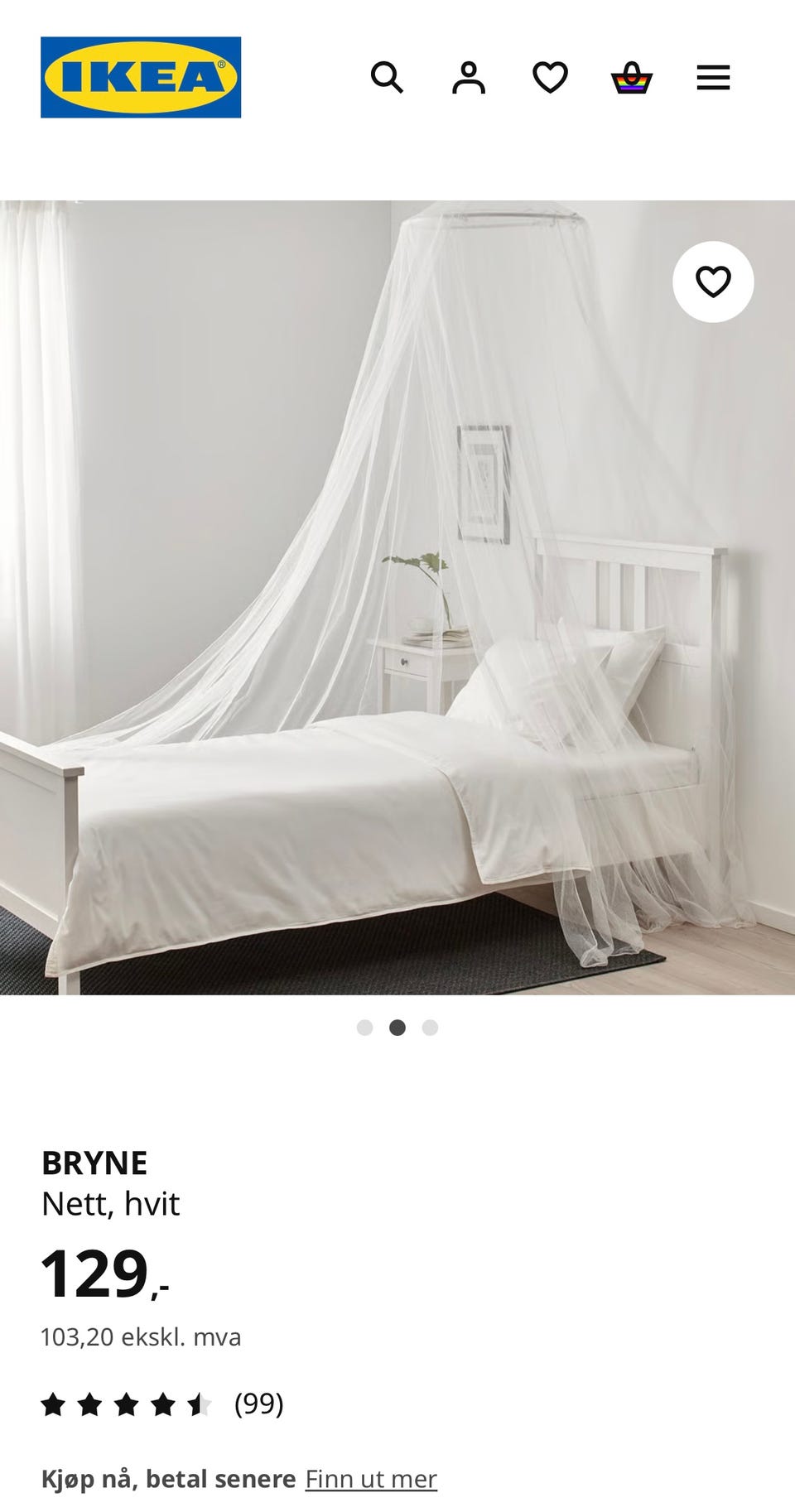
Task: Jump to third image dot
Action: click(x=430, y=1028)
